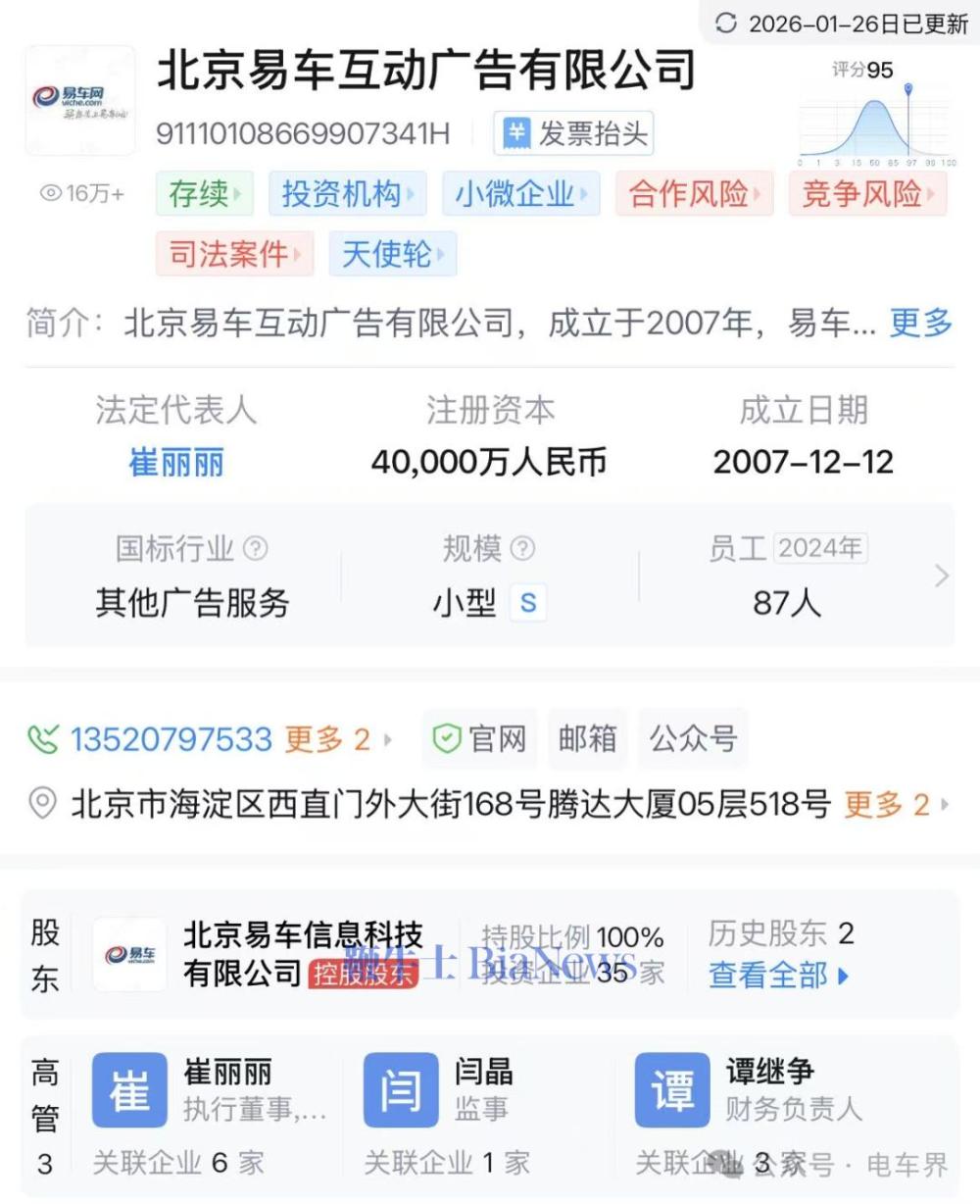Expand 更多 2 after the address
This screenshot has width=980, height=1204.
coord(887,803)
